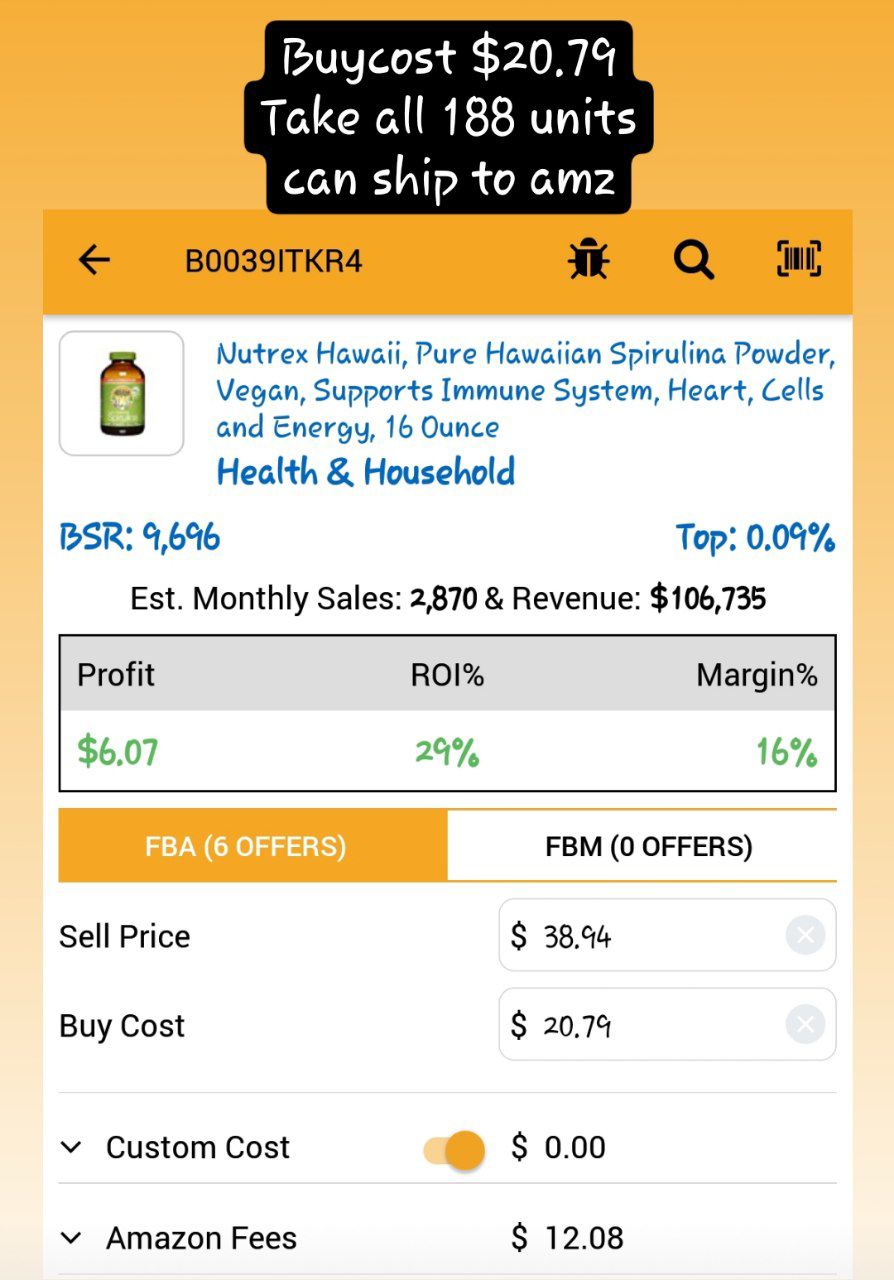
Task: Open the search magnifier
Action: click(693, 261)
